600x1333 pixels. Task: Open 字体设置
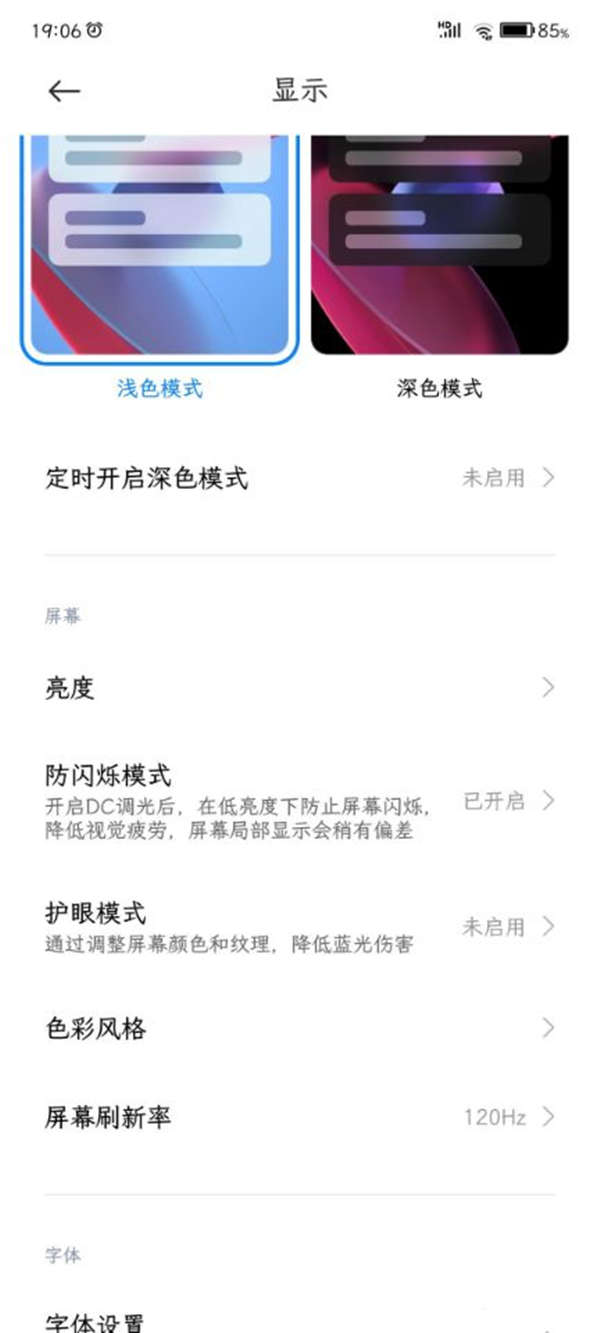tap(300, 1320)
